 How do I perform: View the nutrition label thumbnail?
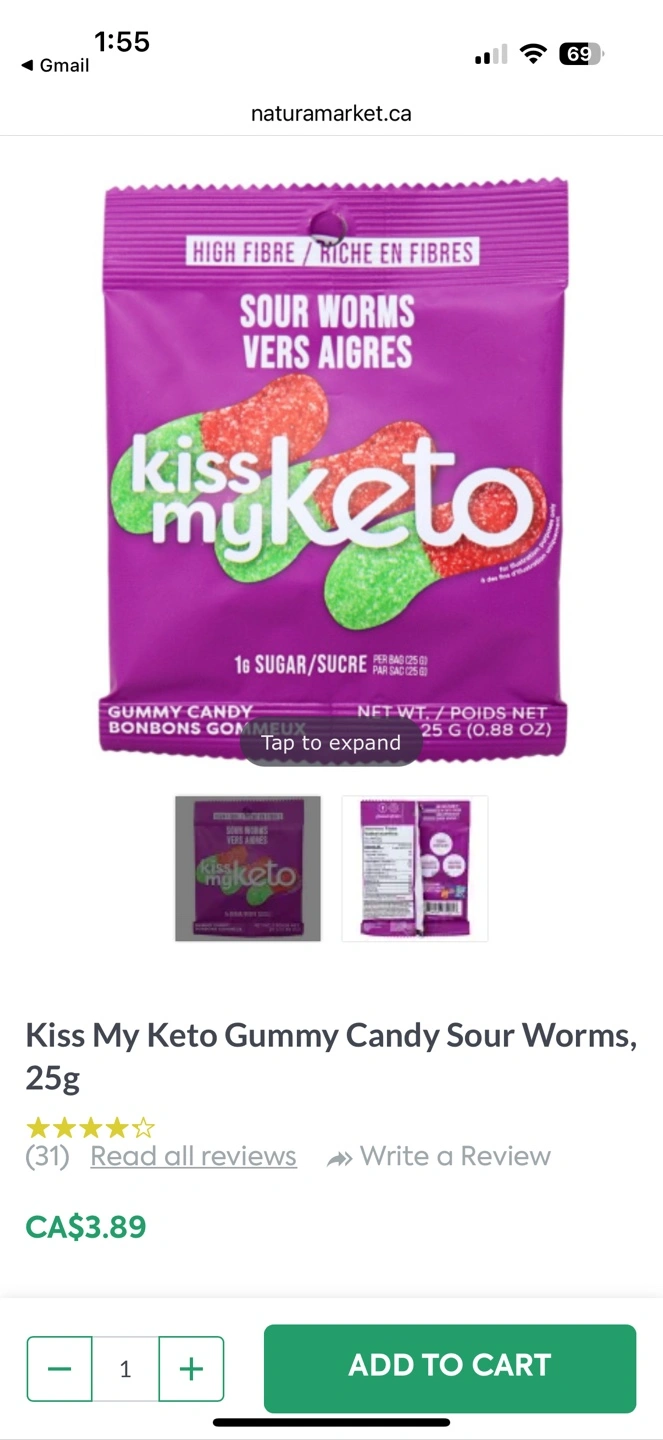415,868
